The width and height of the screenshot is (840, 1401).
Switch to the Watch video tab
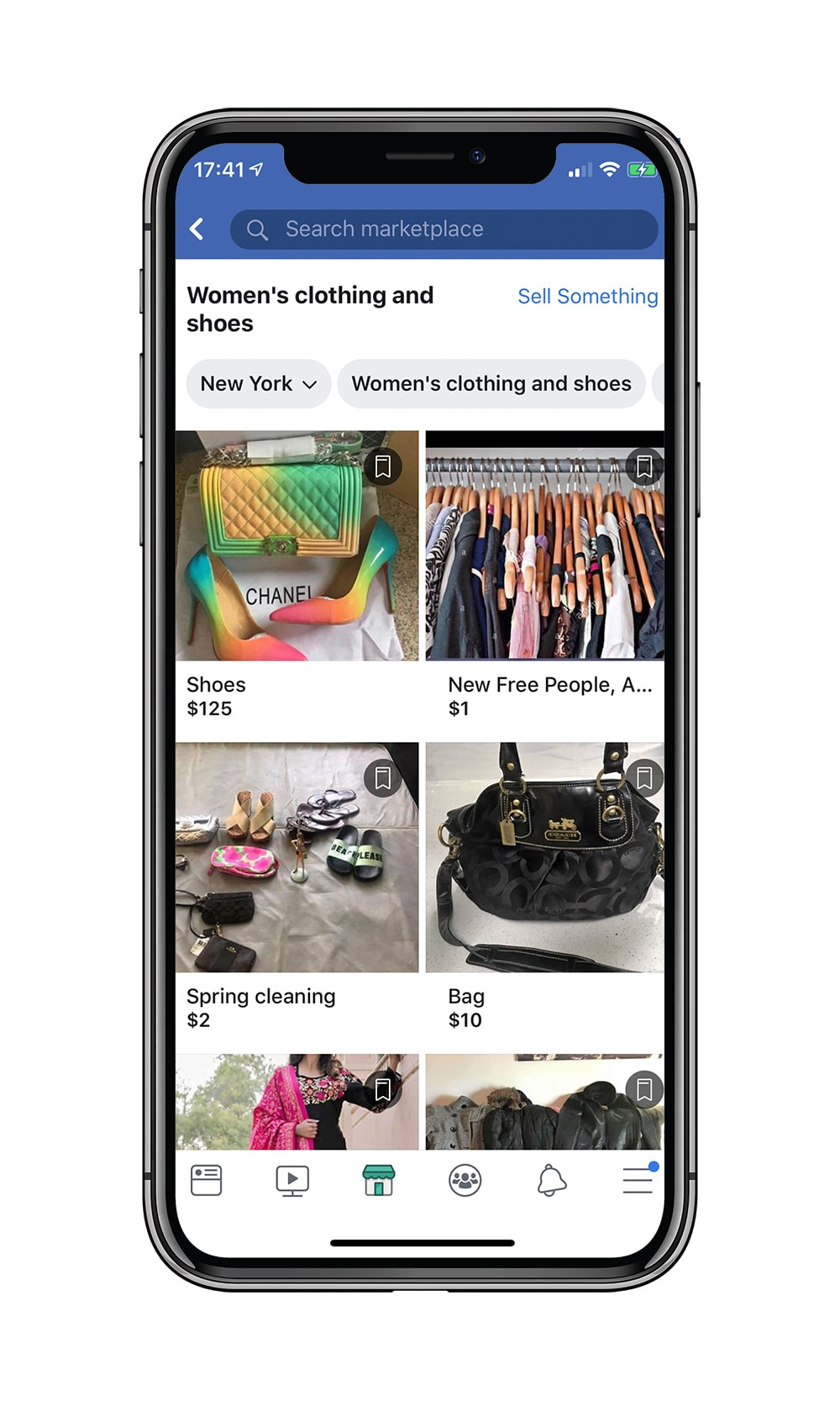click(292, 1181)
